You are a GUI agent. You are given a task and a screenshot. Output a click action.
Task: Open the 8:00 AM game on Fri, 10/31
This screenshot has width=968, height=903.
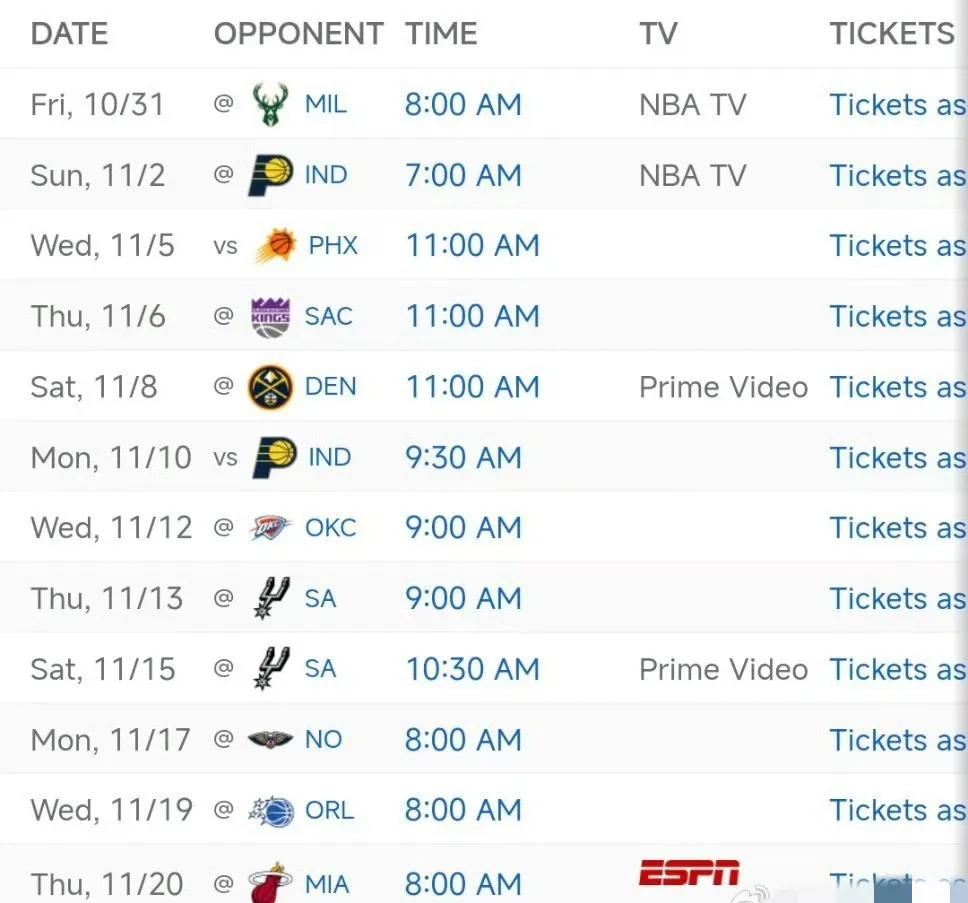pos(463,105)
